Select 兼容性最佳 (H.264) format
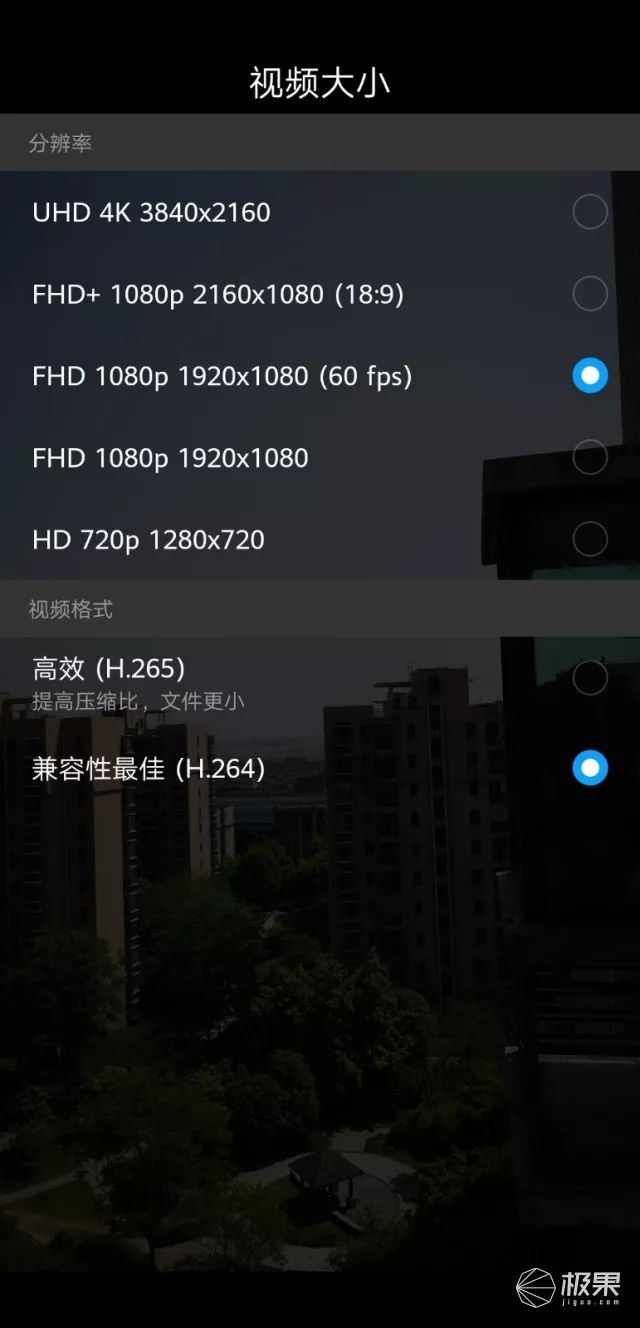640x1328 pixels. tap(589, 768)
